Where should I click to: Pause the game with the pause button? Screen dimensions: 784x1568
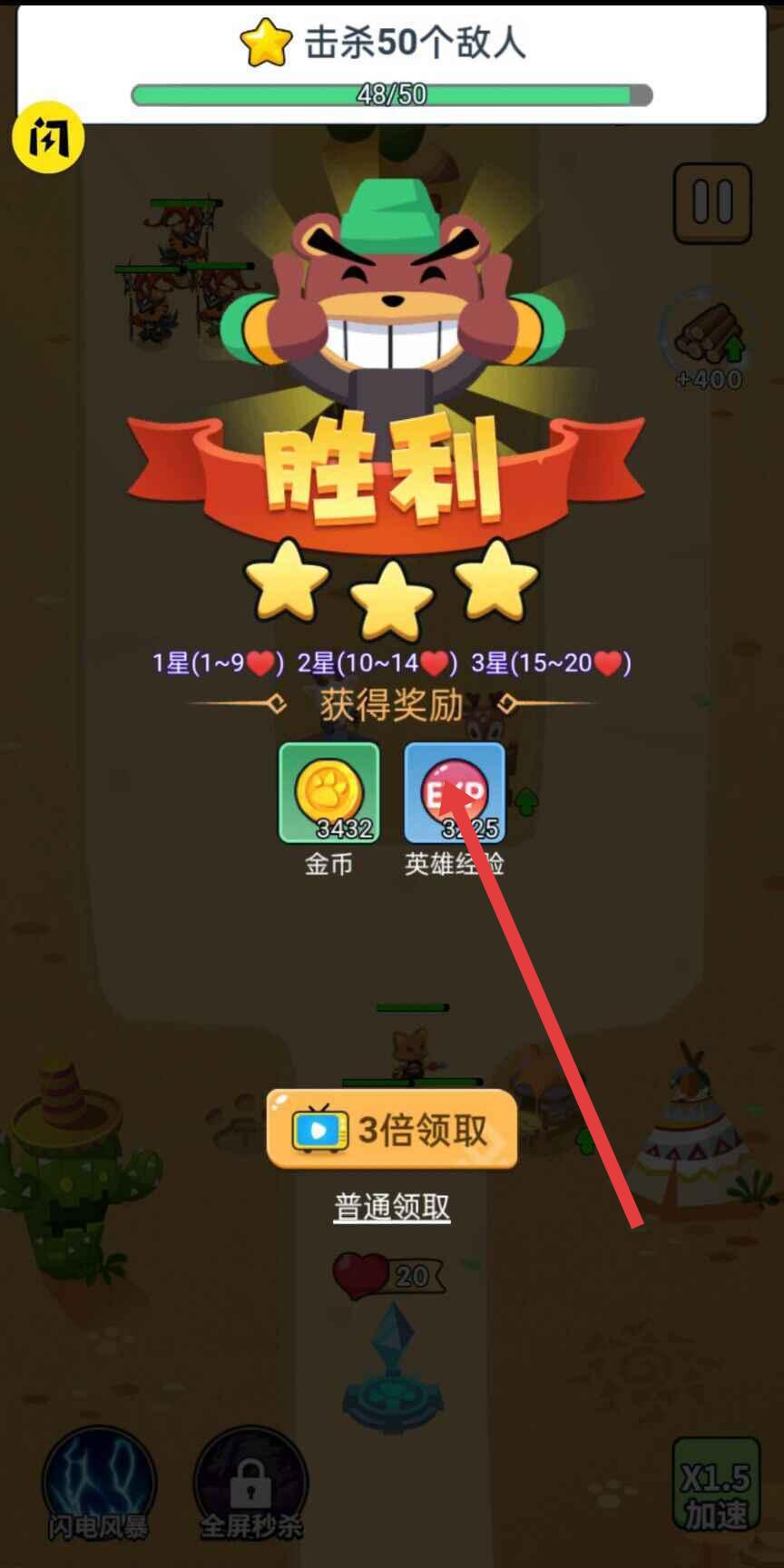click(x=712, y=202)
